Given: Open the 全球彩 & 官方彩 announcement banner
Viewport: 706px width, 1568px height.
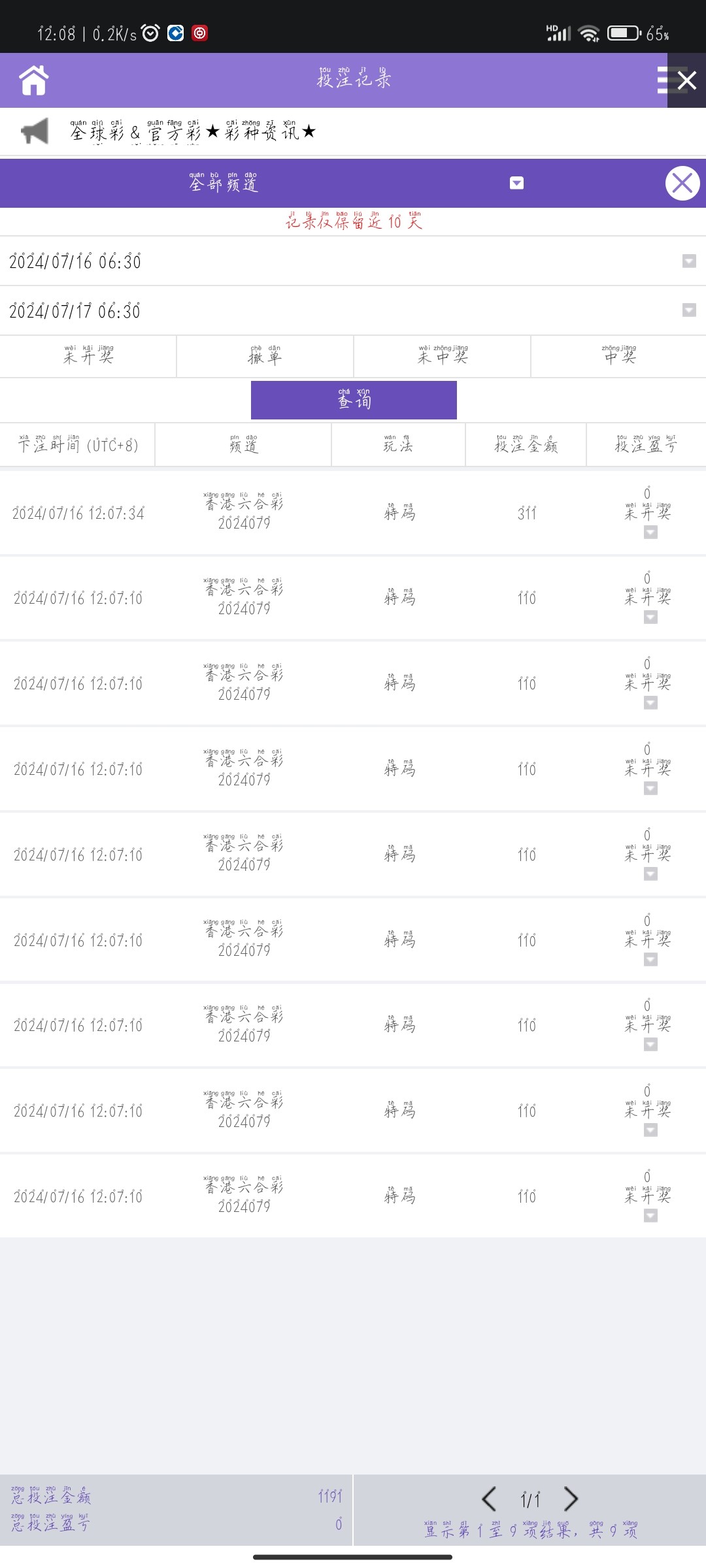Looking at the screenshot, I should [193, 132].
